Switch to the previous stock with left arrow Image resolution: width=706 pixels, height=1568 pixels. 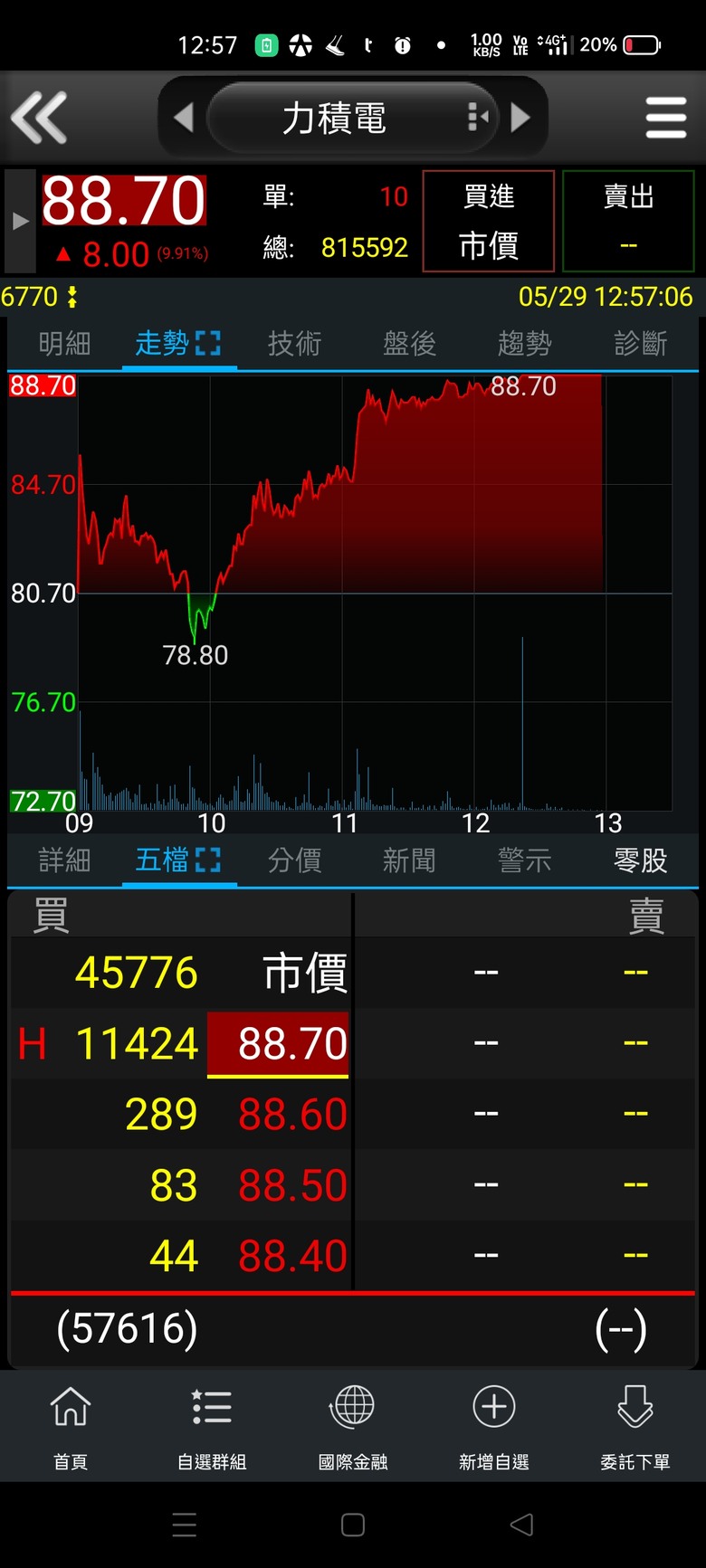click(184, 118)
